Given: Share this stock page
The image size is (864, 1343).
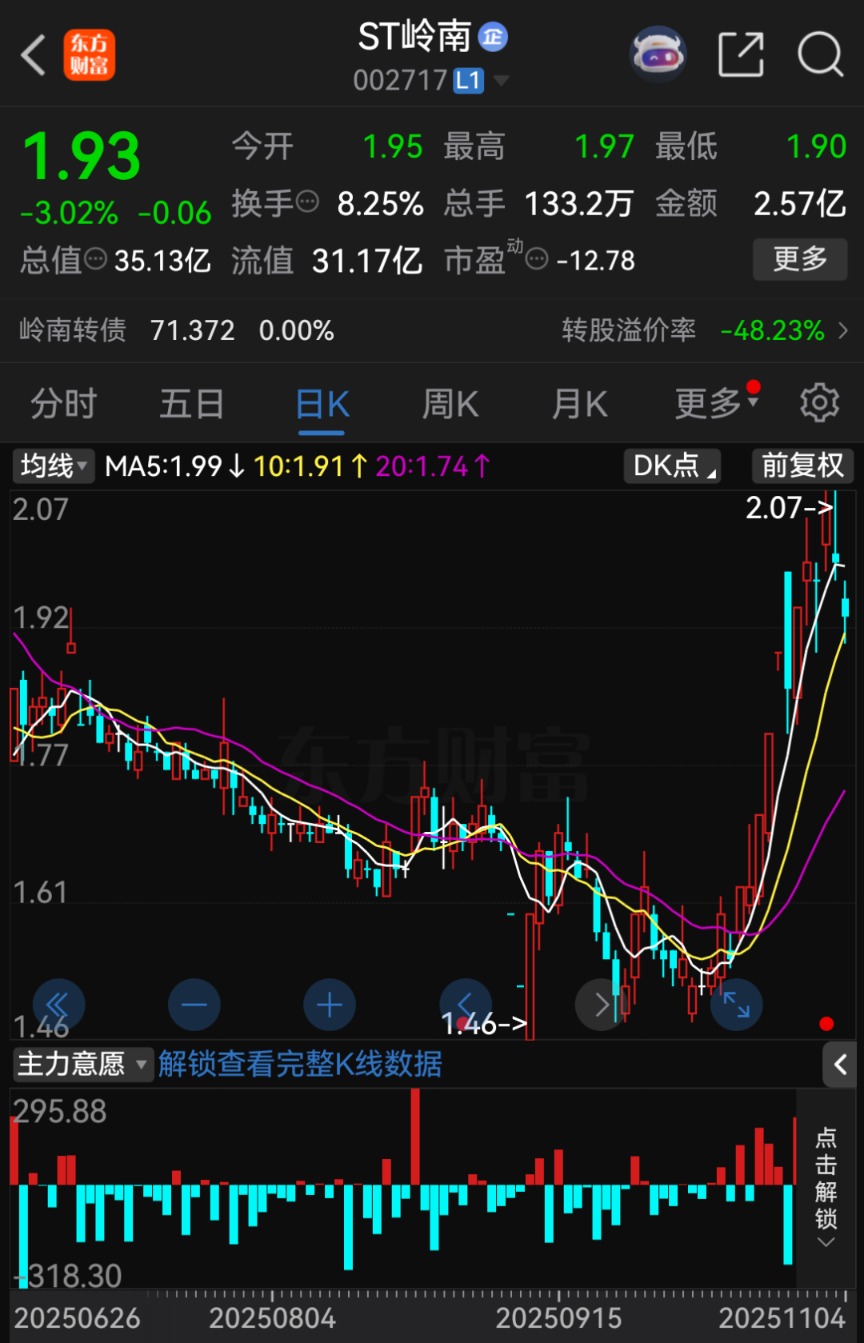Looking at the screenshot, I should click(741, 54).
